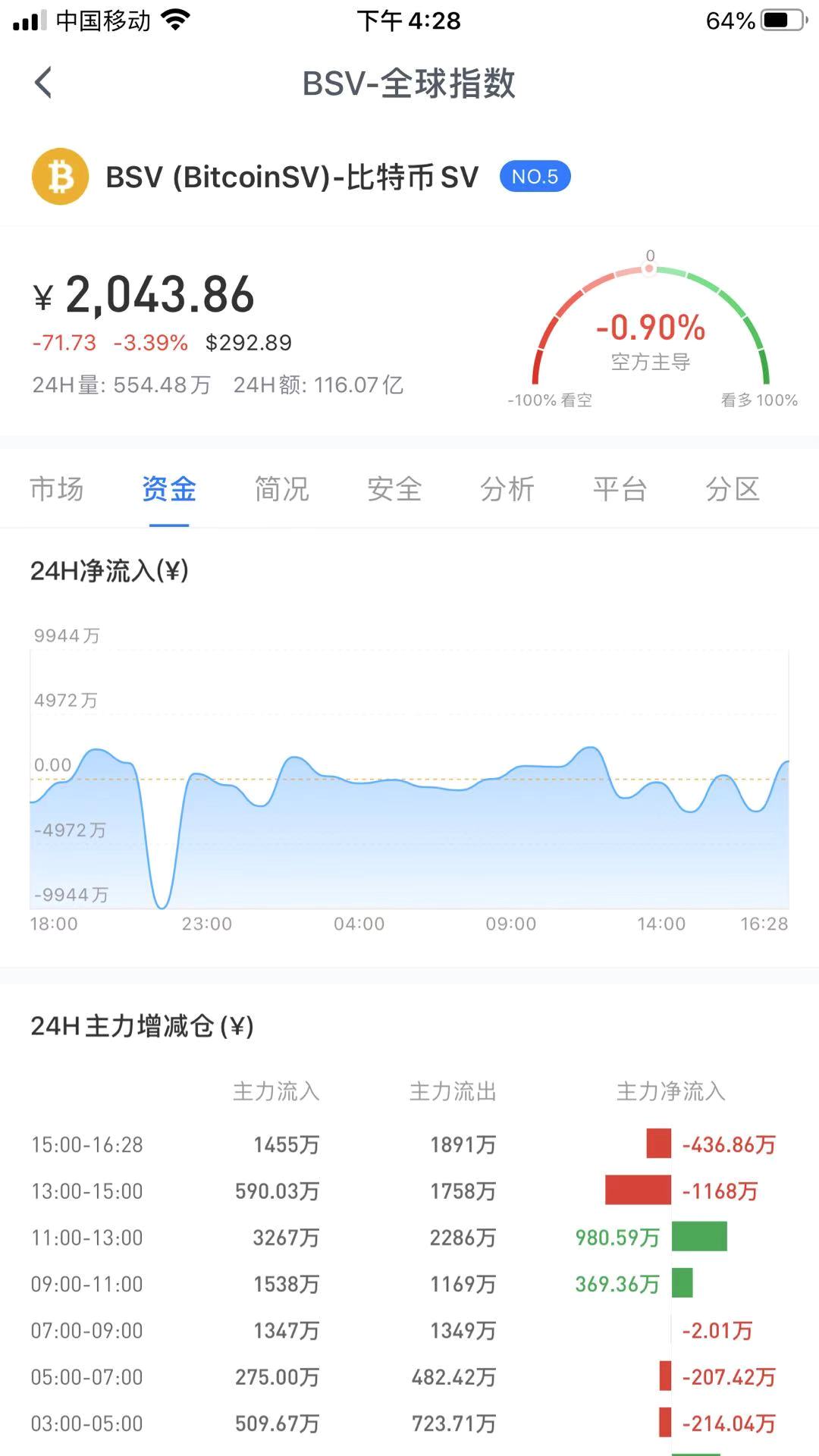The height and width of the screenshot is (1456, 819).
Task: Tap the NO.5 ranking badge
Action: 535,177
